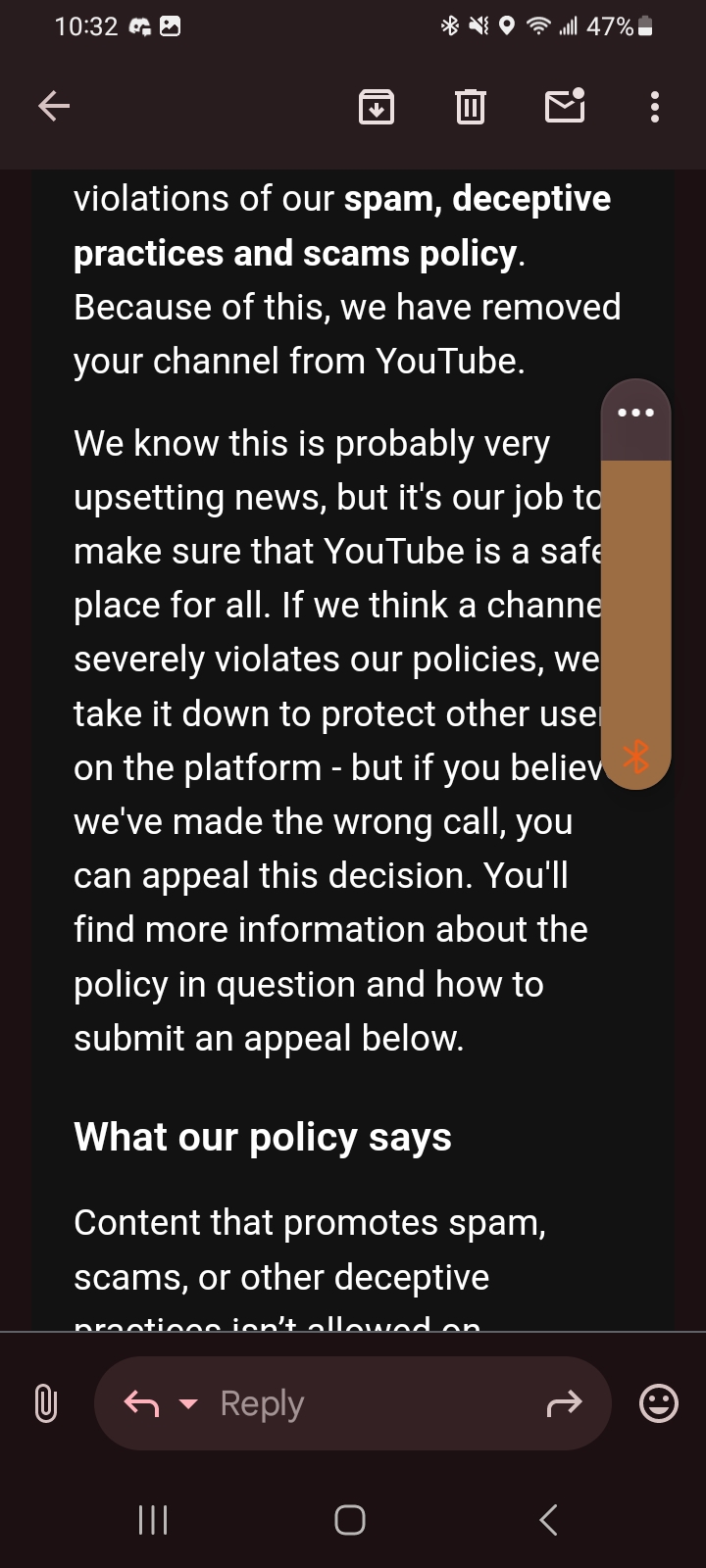Add an emoji reaction
The image size is (706, 1568).
click(x=658, y=1403)
